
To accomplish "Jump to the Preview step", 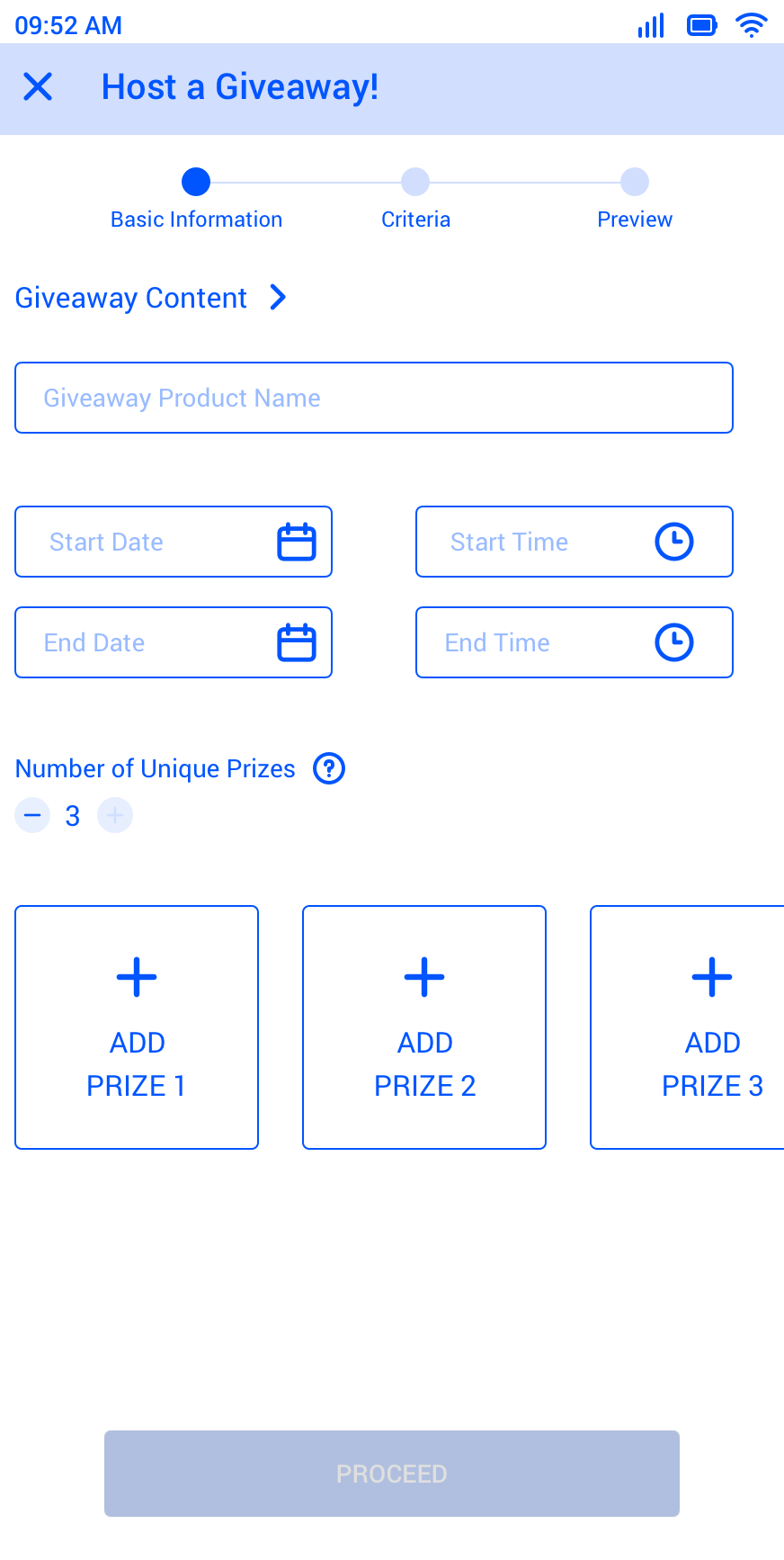I will tap(635, 183).
